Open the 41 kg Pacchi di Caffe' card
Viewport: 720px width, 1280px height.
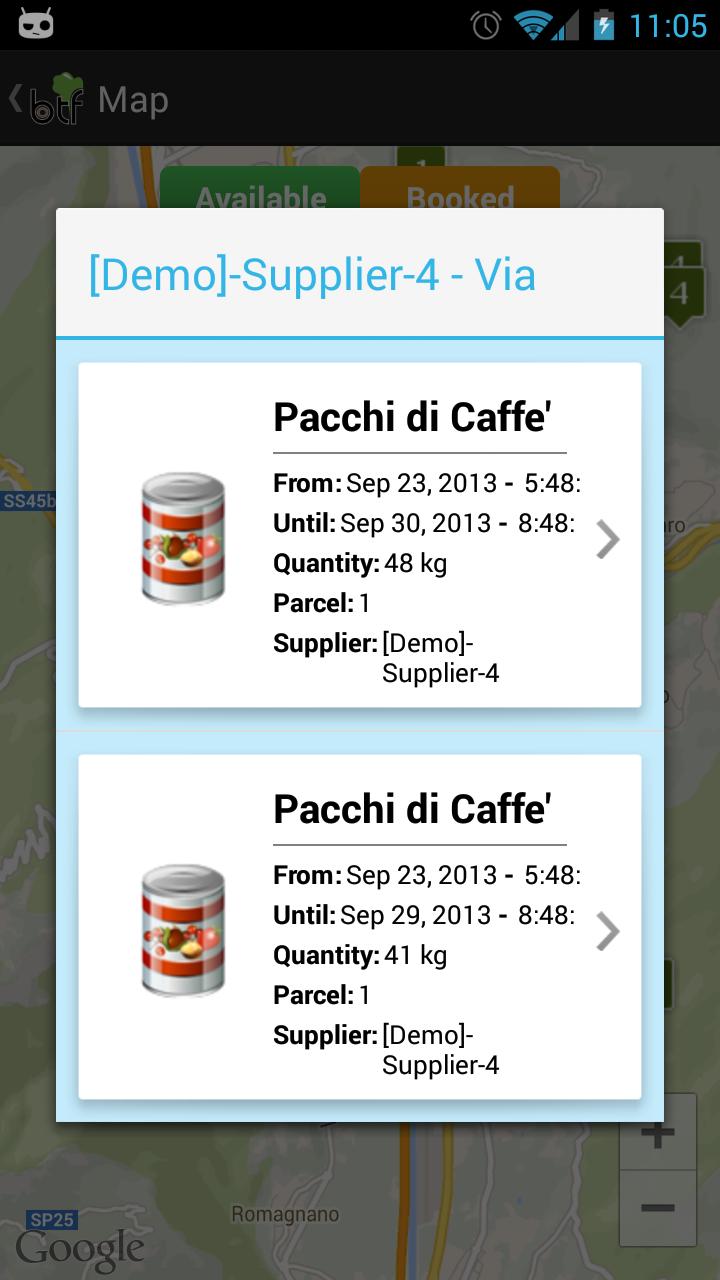click(360, 927)
